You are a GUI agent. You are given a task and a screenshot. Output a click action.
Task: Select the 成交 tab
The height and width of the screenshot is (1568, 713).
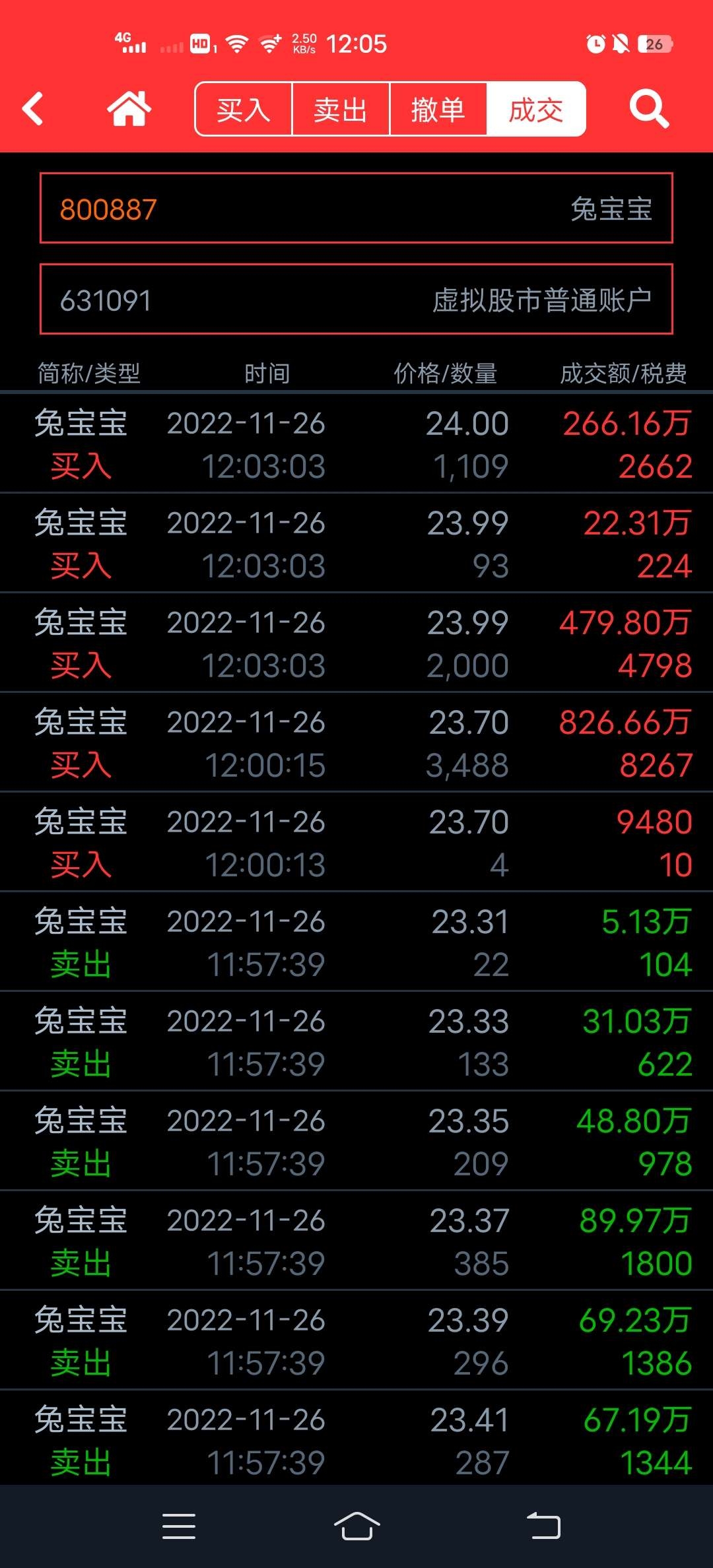click(536, 110)
